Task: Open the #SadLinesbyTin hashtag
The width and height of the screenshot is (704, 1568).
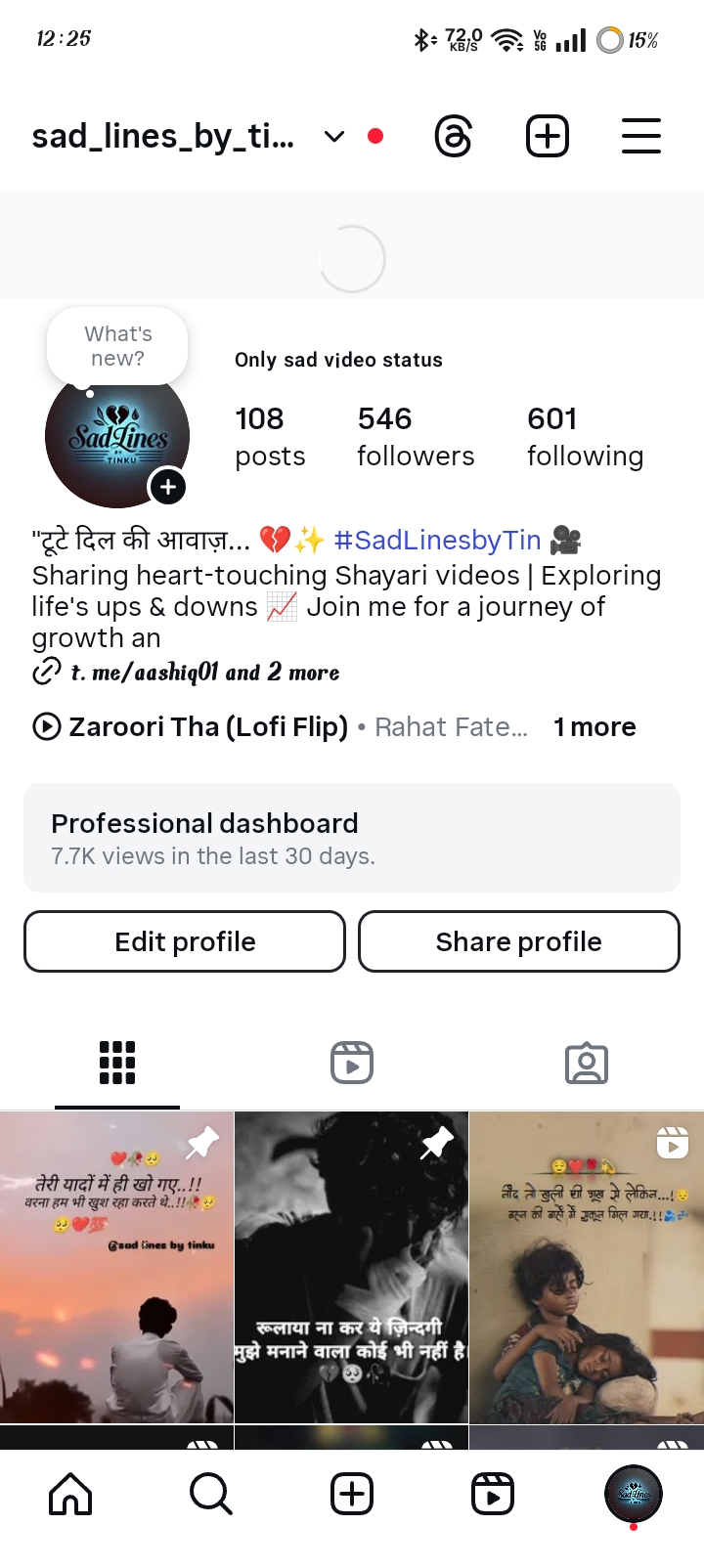Action: click(x=437, y=540)
